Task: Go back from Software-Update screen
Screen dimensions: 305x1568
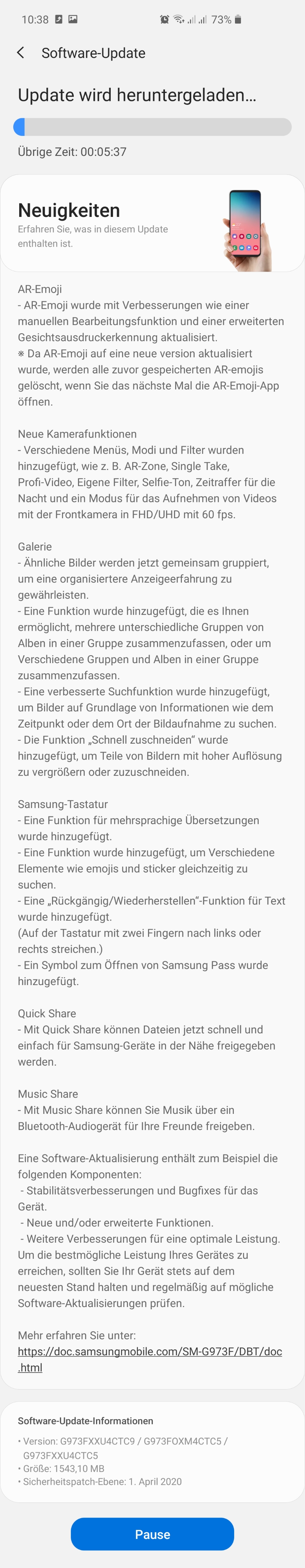Action: pyautogui.click(x=21, y=53)
